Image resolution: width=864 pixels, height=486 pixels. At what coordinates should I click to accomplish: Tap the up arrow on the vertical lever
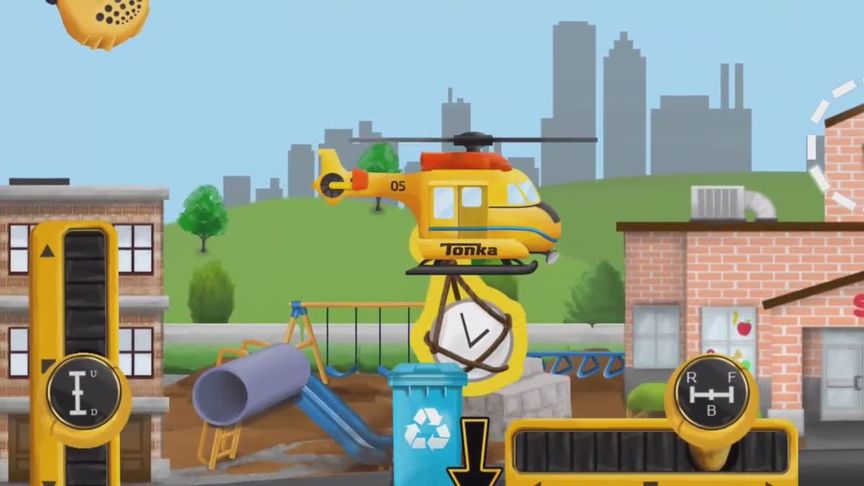(x=45, y=252)
